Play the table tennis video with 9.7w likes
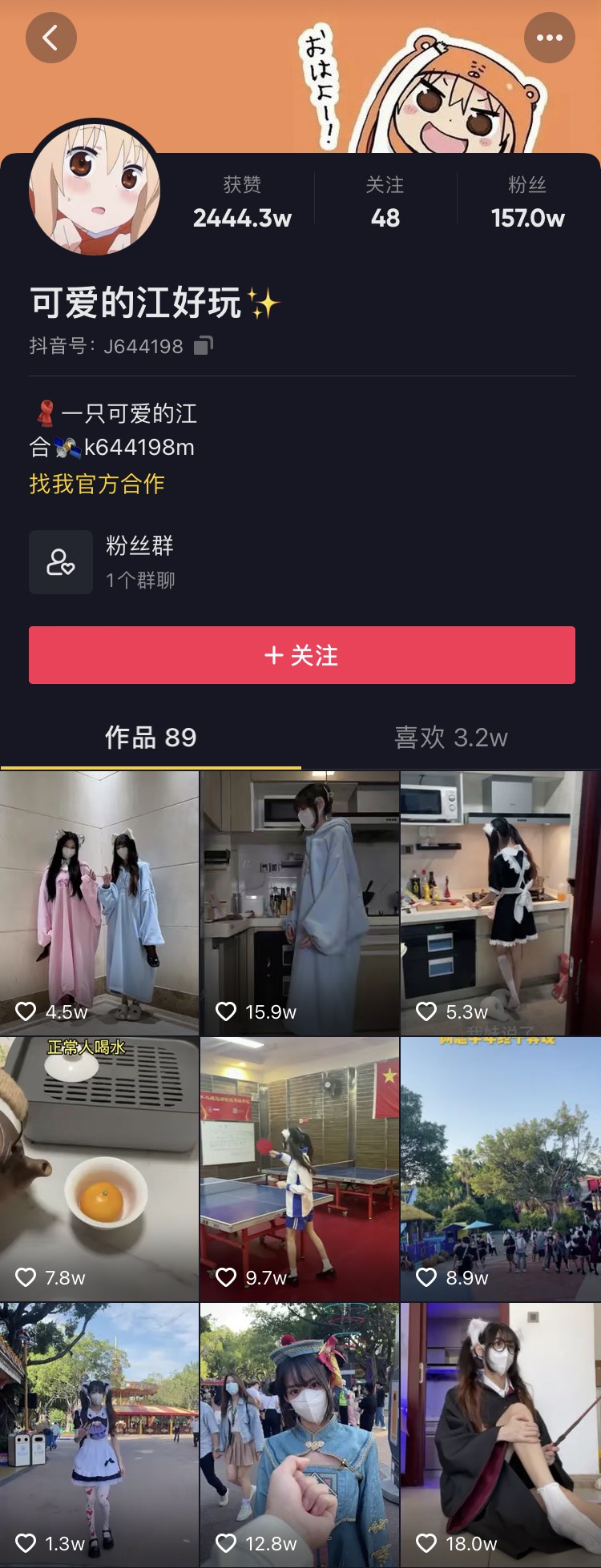This screenshot has width=601, height=1568. [x=300, y=1168]
